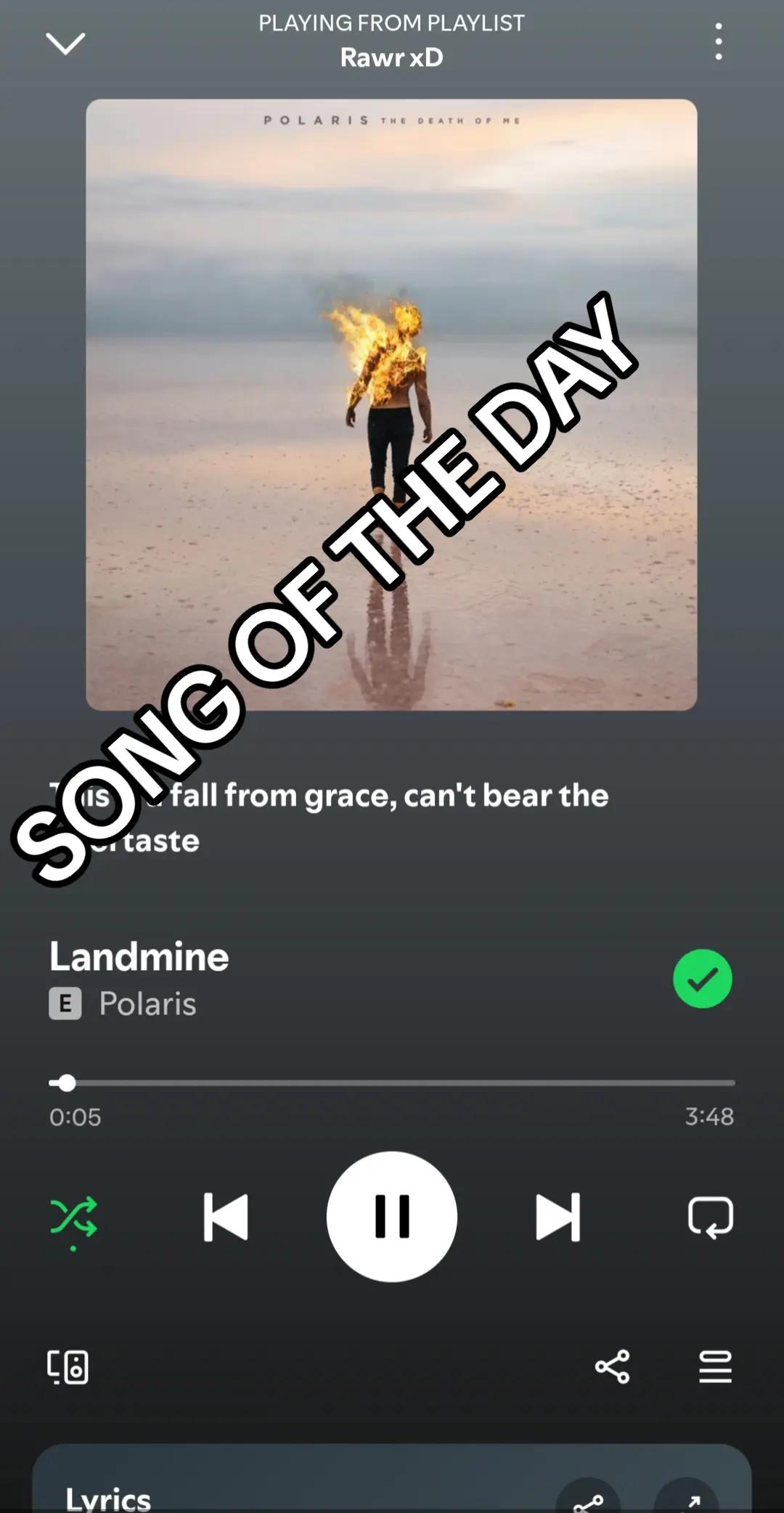
Task: Skip to the next track
Action: tap(558, 1217)
